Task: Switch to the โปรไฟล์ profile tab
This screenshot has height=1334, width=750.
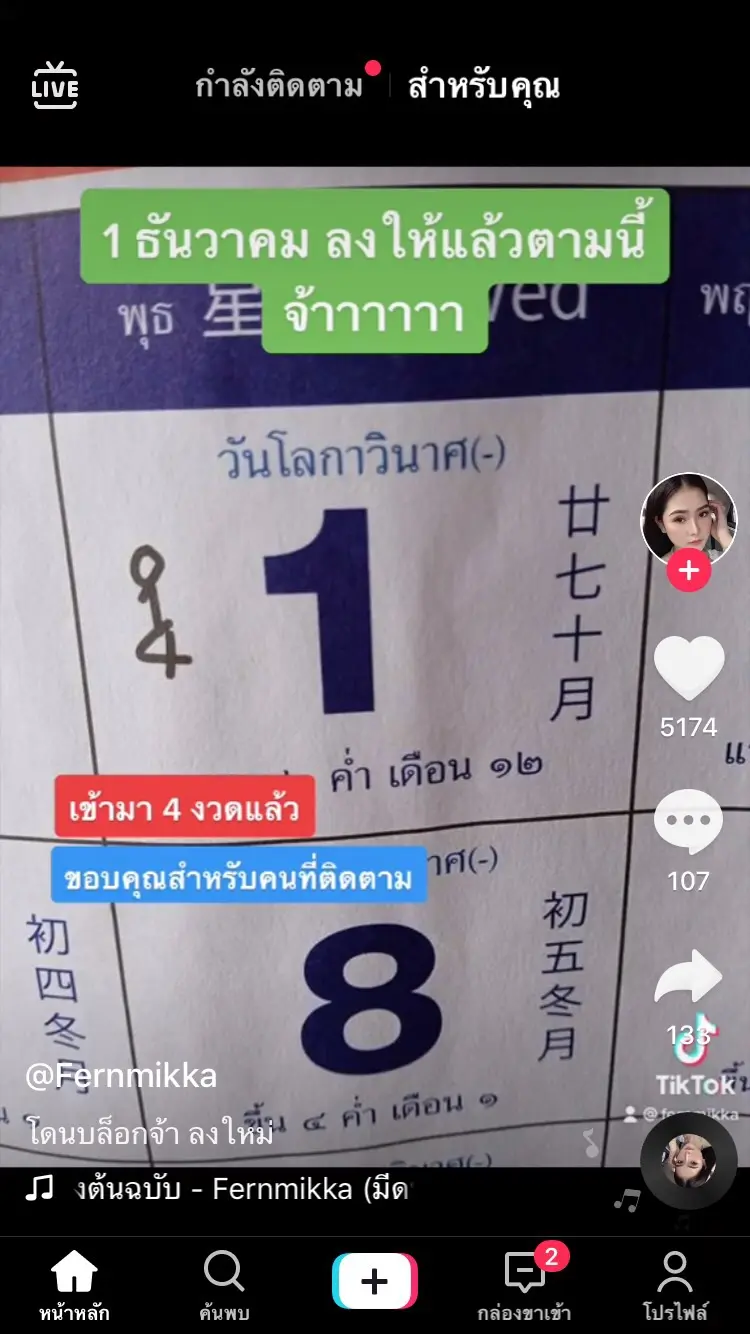Action: click(x=675, y=1284)
